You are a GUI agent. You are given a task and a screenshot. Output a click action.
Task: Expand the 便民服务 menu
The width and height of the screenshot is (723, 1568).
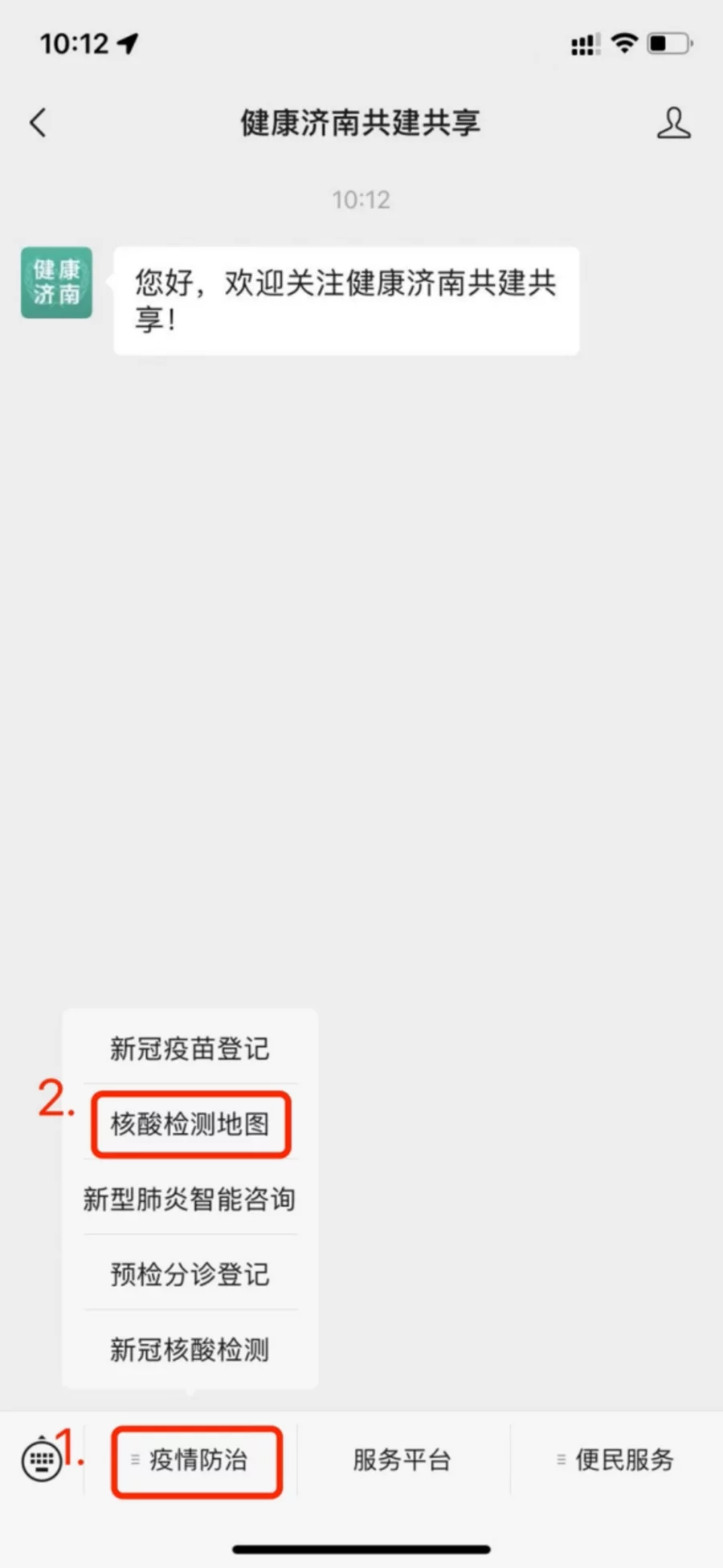616,1460
